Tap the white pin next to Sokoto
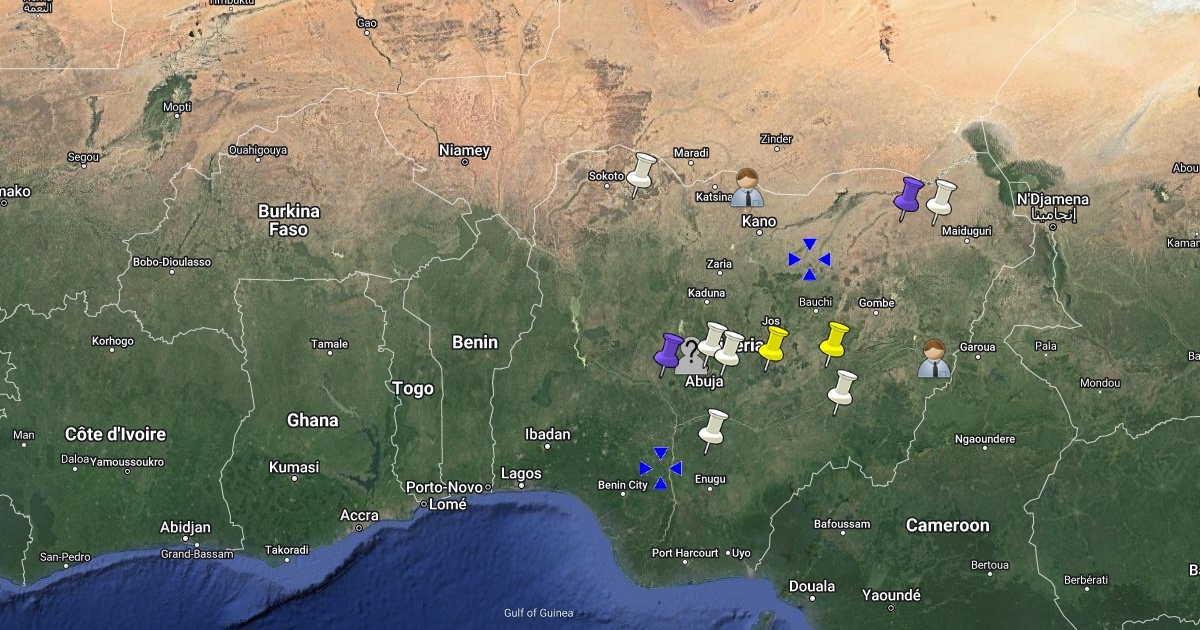This screenshot has width=1200, height=630. click(640, 175)
